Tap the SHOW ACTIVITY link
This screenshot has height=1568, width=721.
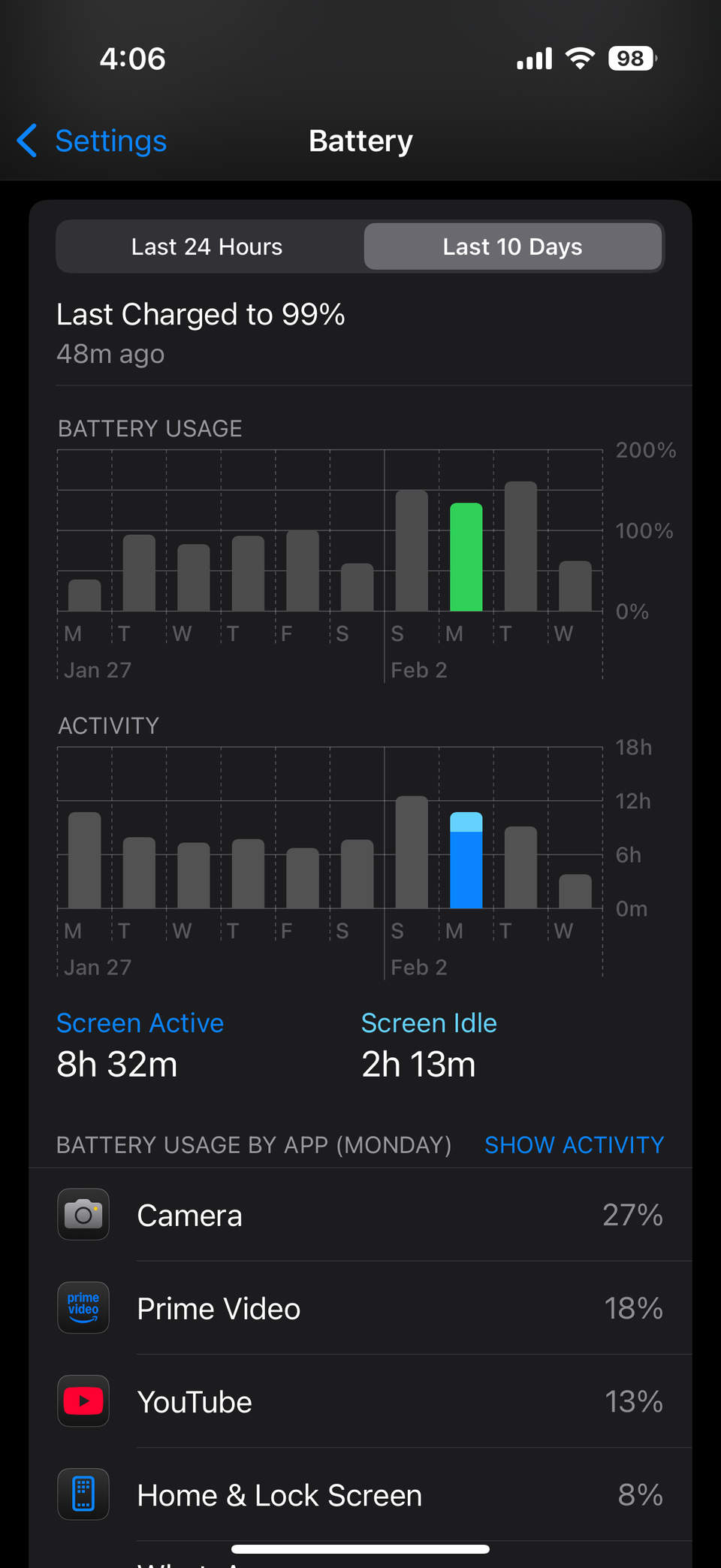pyautogui.click(x=573, y=1145)
